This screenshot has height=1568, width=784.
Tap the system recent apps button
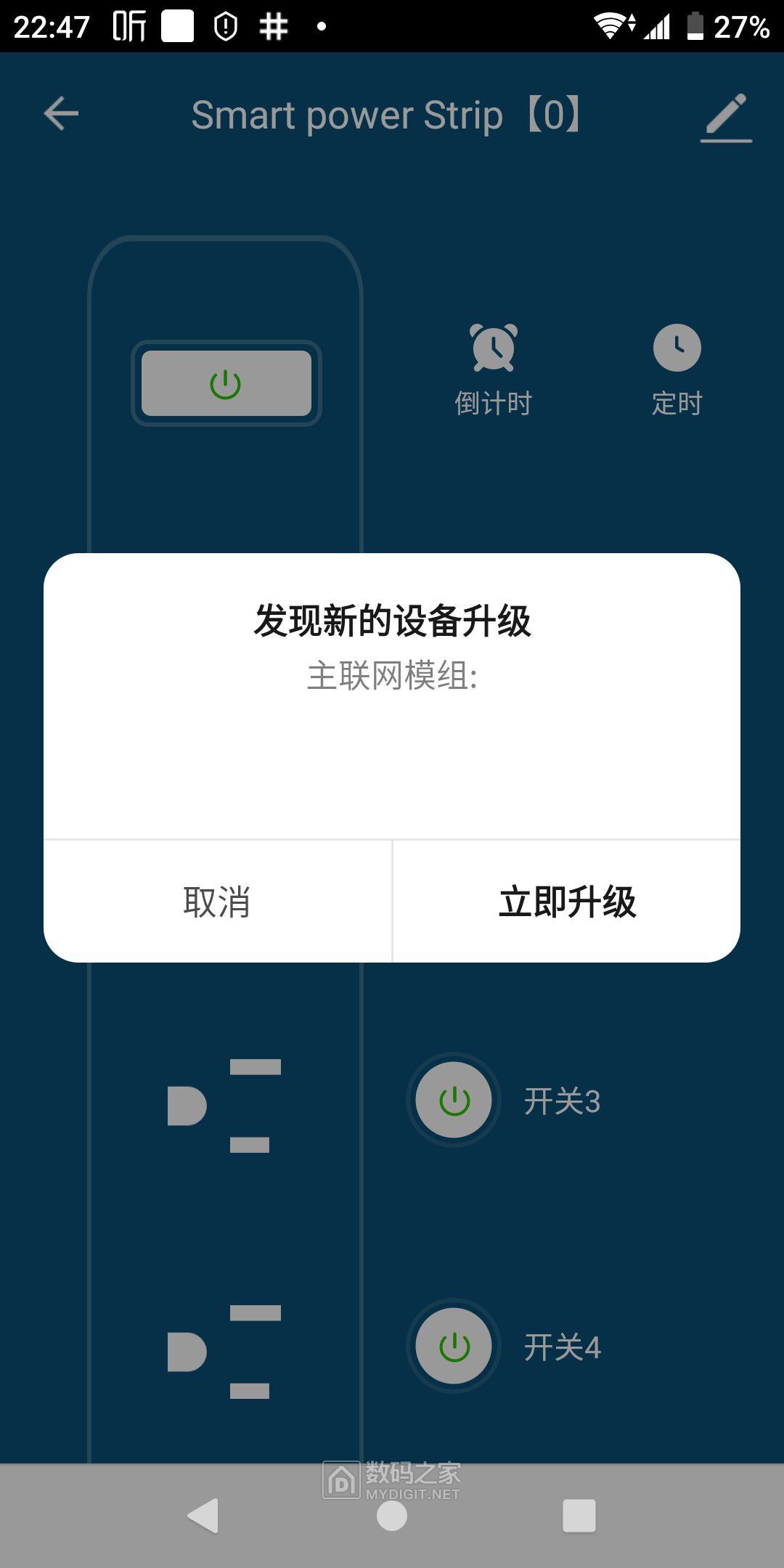(x=579, y=1516)
